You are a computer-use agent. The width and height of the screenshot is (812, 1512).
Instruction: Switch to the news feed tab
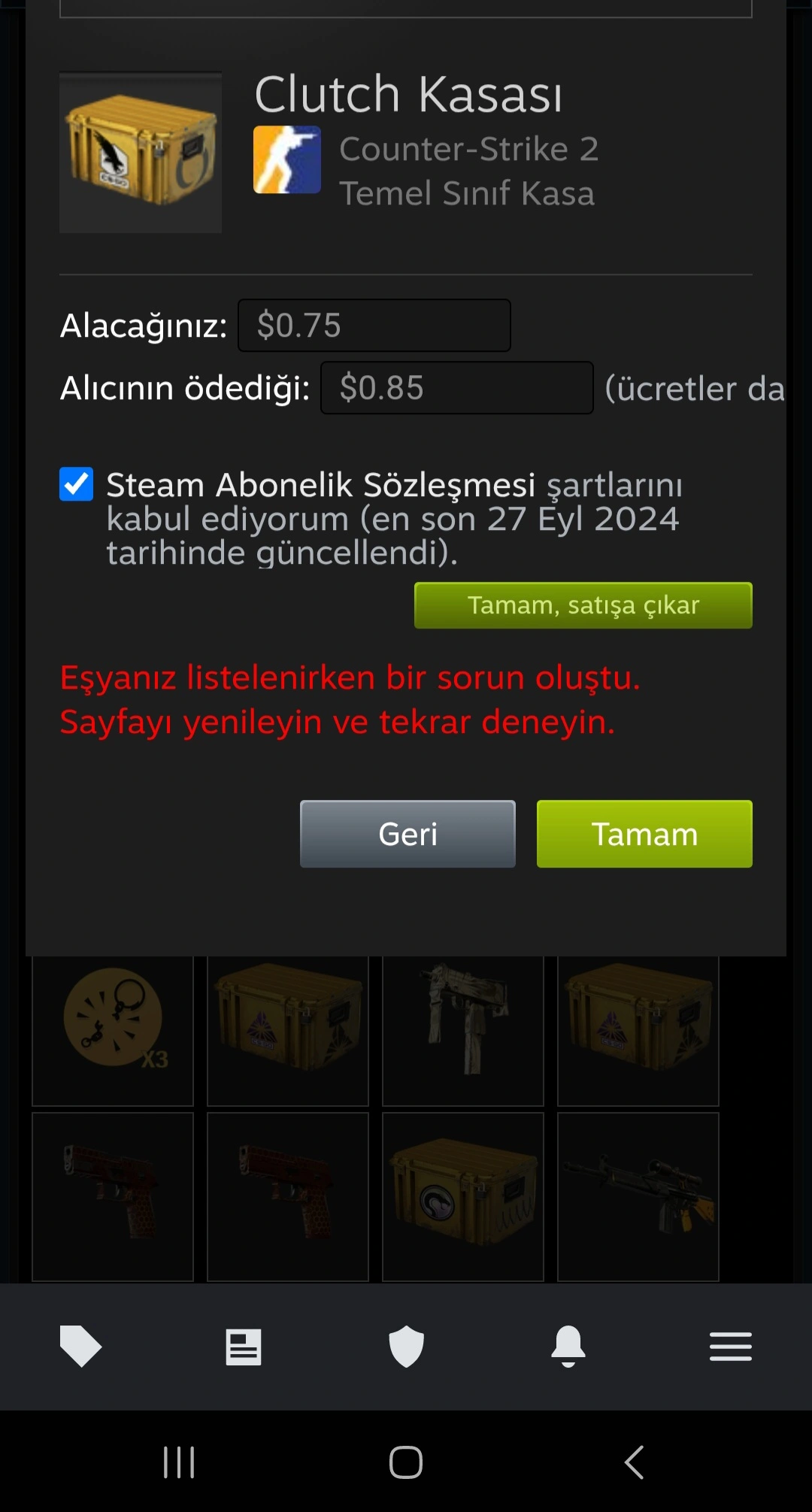tap(244, 1347)
